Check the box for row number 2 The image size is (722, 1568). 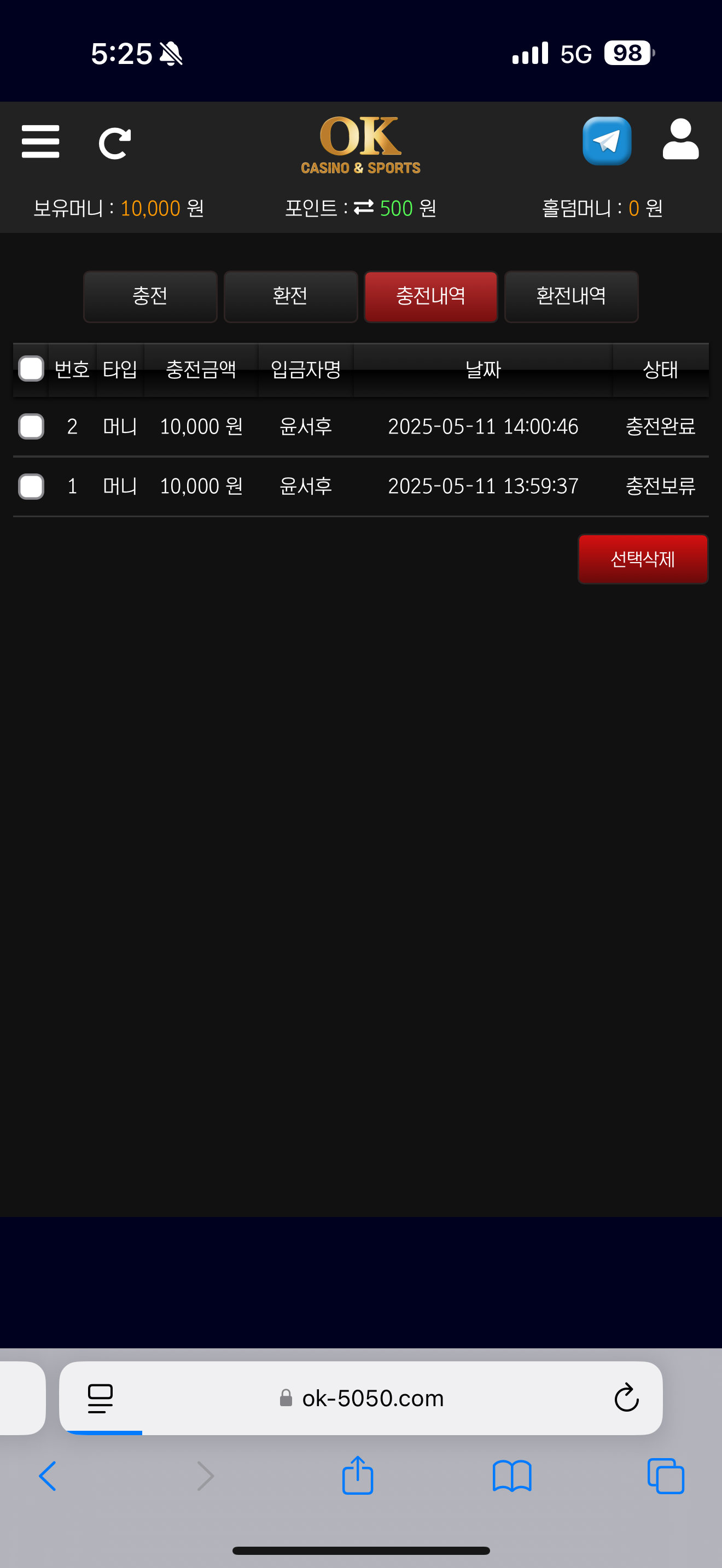point(31,426)
